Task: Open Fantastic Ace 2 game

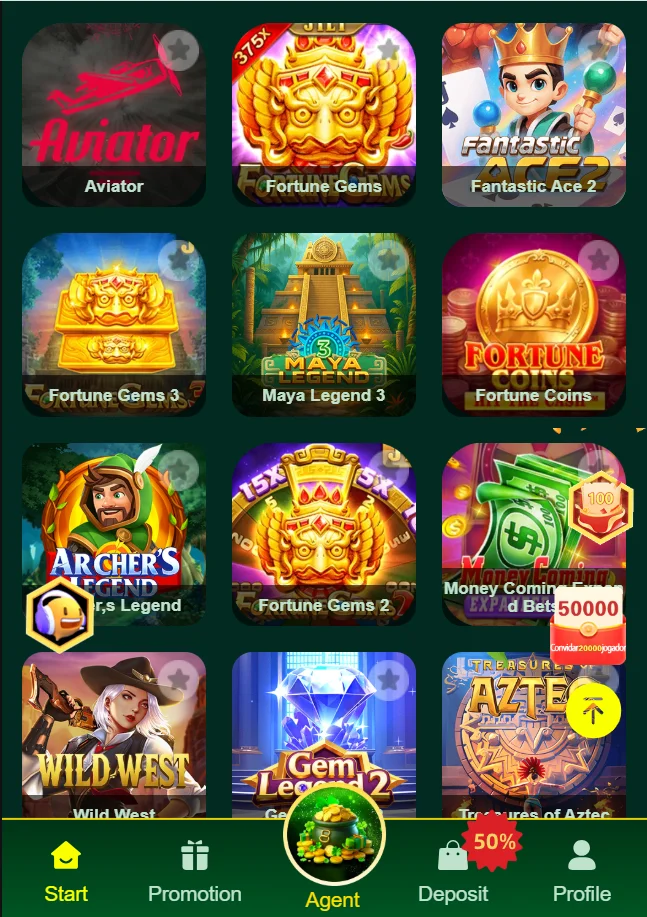Action: 533,115
